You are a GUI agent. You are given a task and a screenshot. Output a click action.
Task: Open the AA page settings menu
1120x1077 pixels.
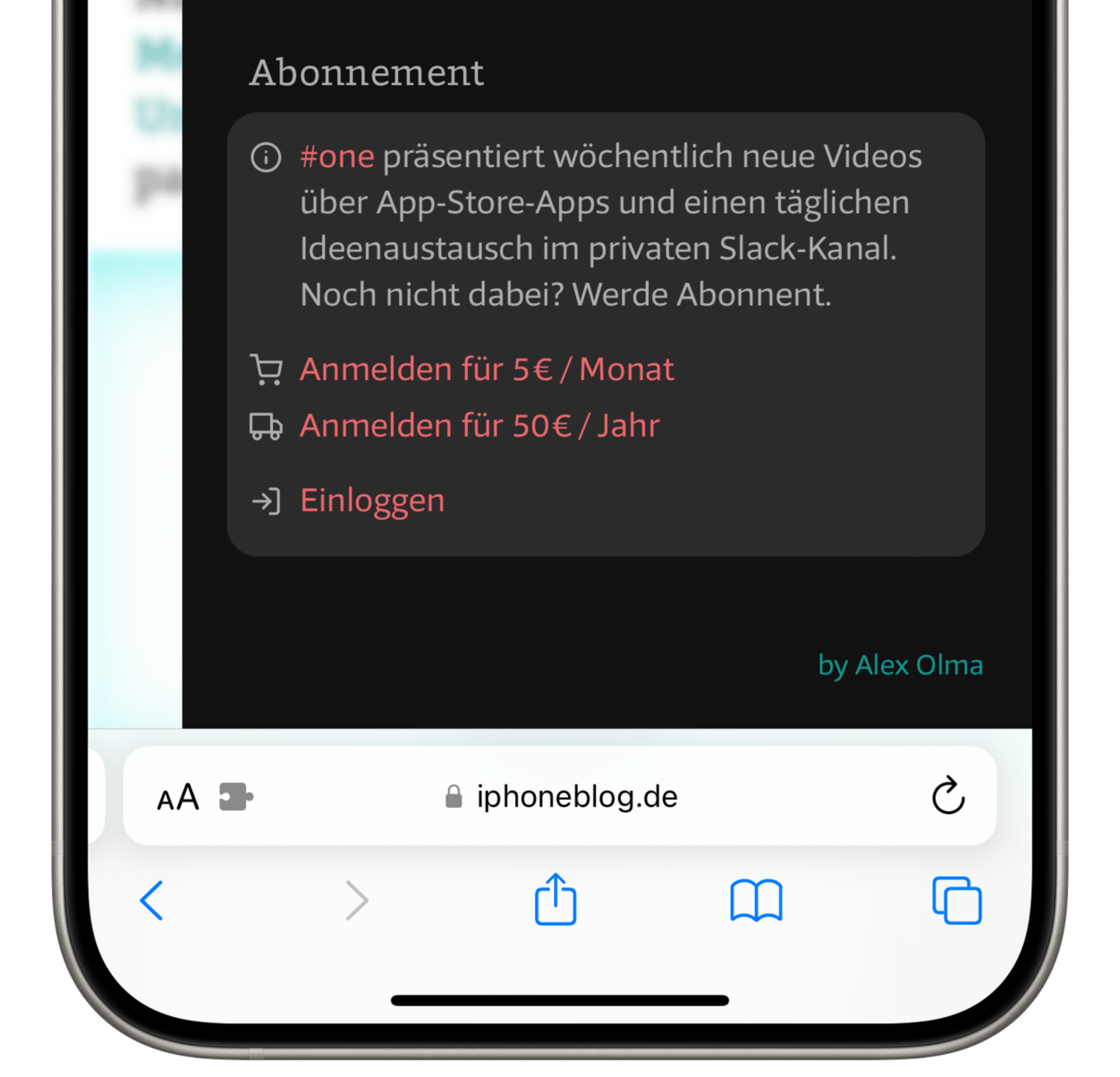coord(178,797)
